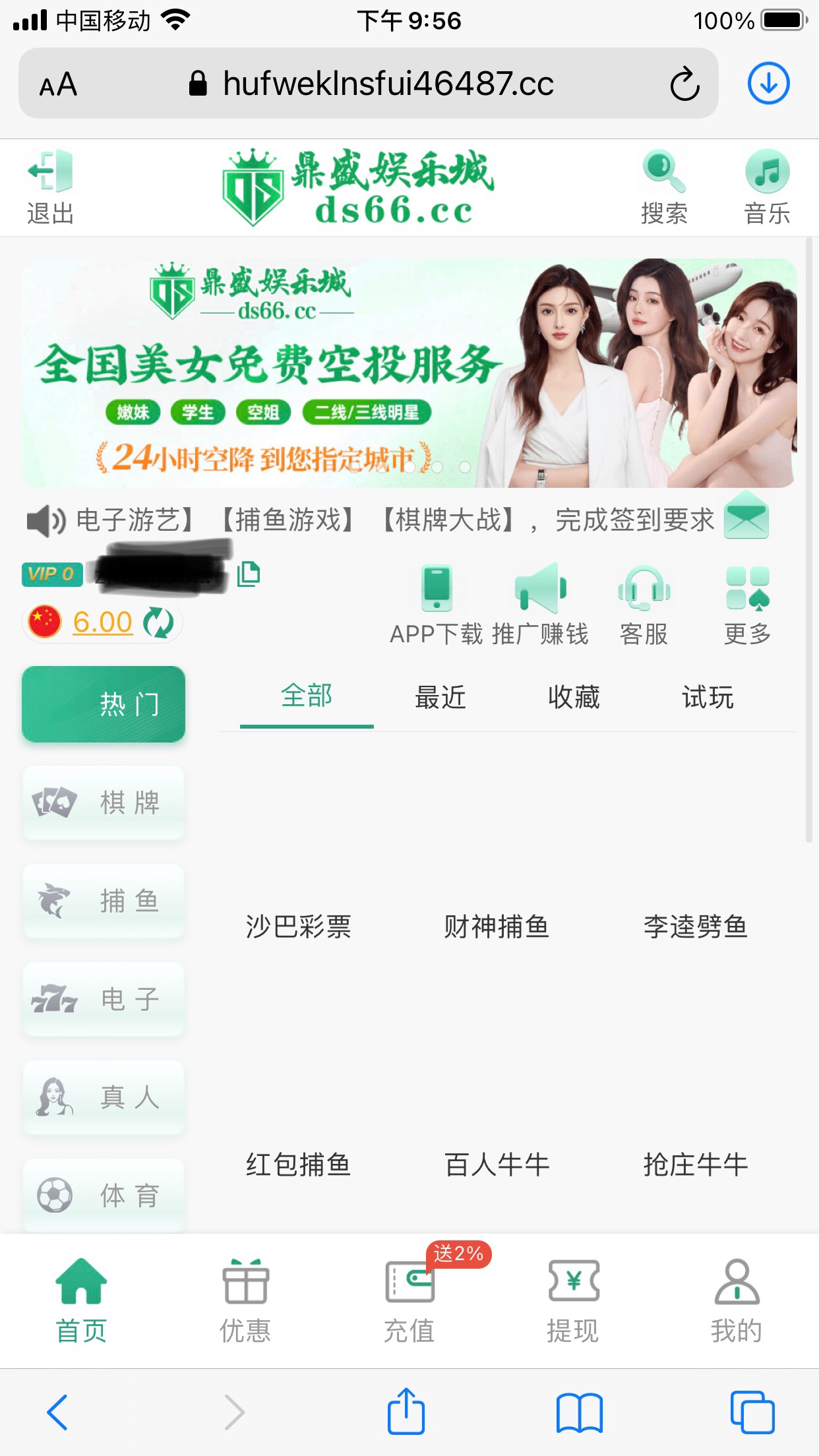Copy the account ID icon
The height and width of the screenshot is (1456, 819).
[249, 574]
